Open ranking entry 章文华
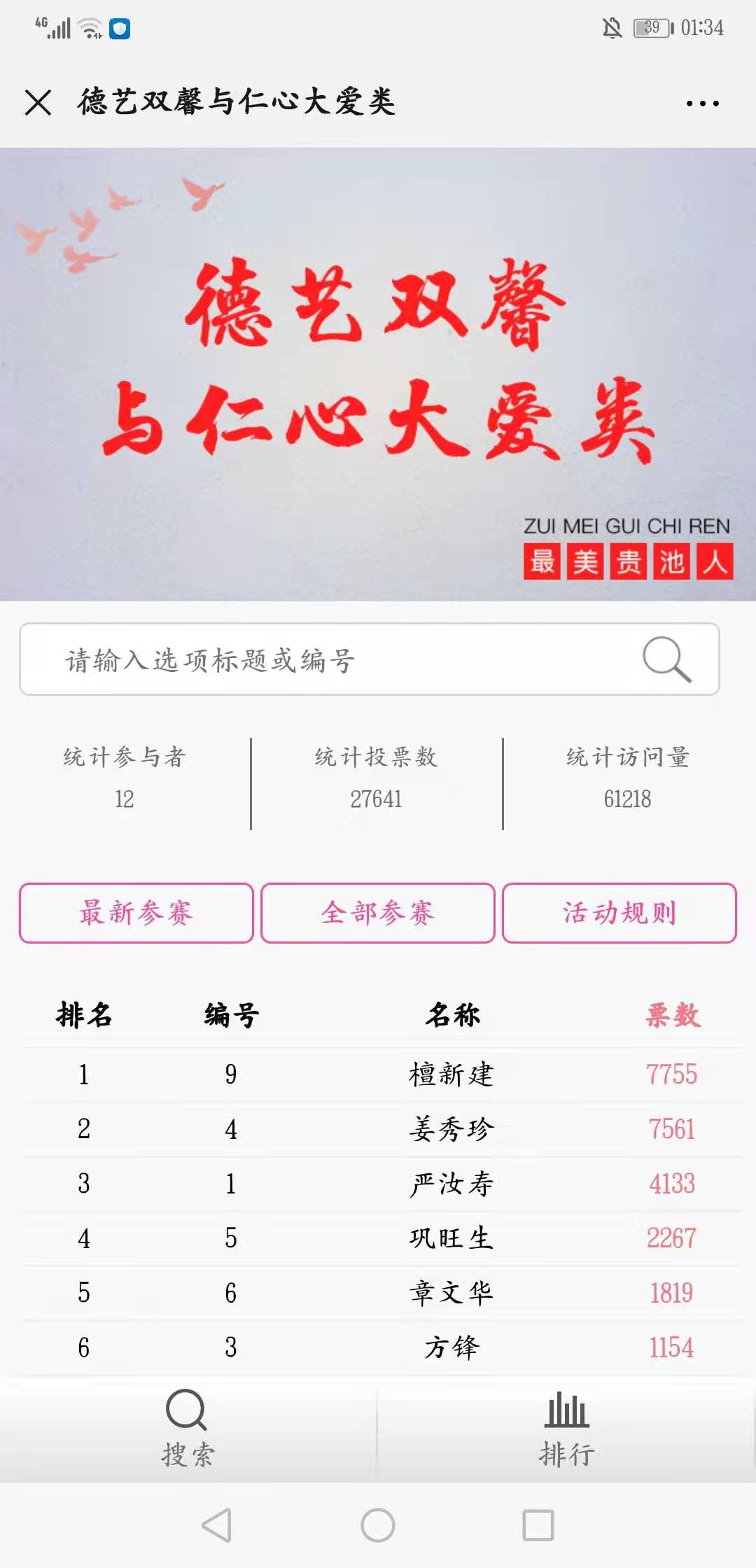Screen dimensions: 756x1568 (x=451, y=1293)
